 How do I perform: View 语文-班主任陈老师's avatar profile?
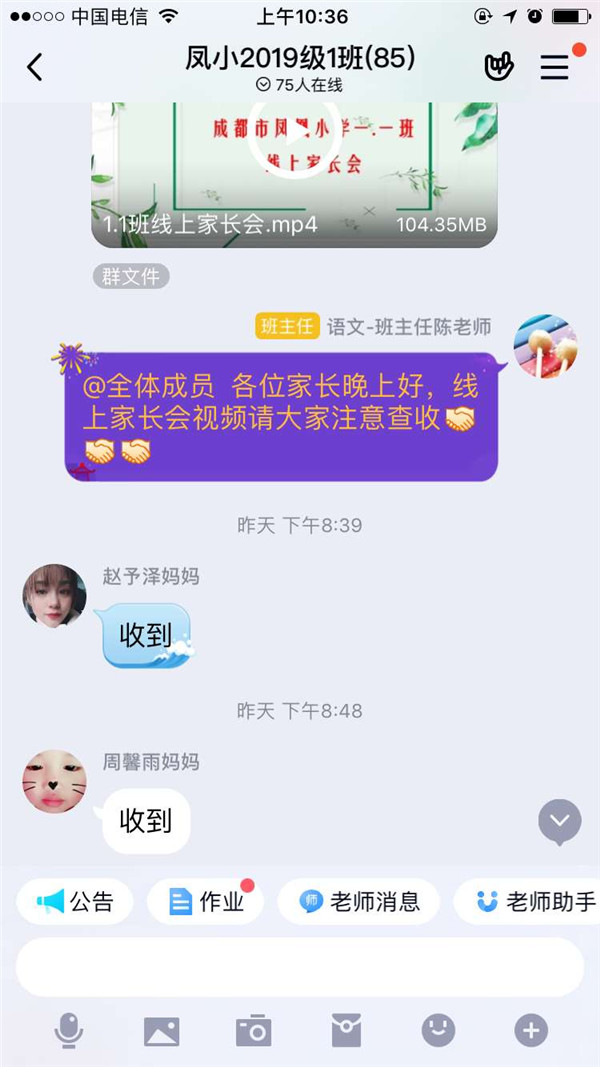pos(544,346)
